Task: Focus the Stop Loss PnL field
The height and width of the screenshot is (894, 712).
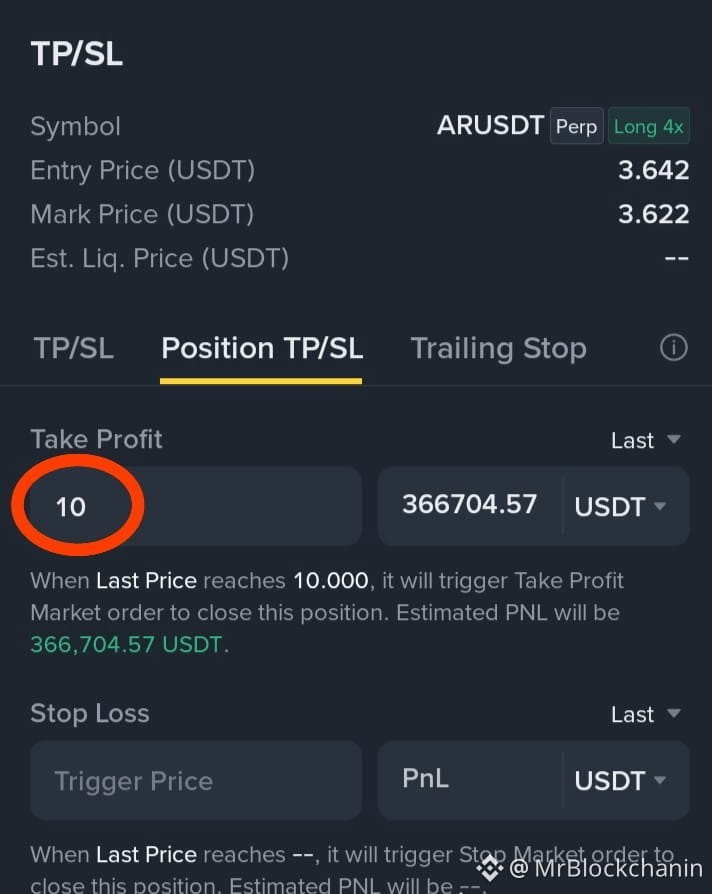Action: 470,779
